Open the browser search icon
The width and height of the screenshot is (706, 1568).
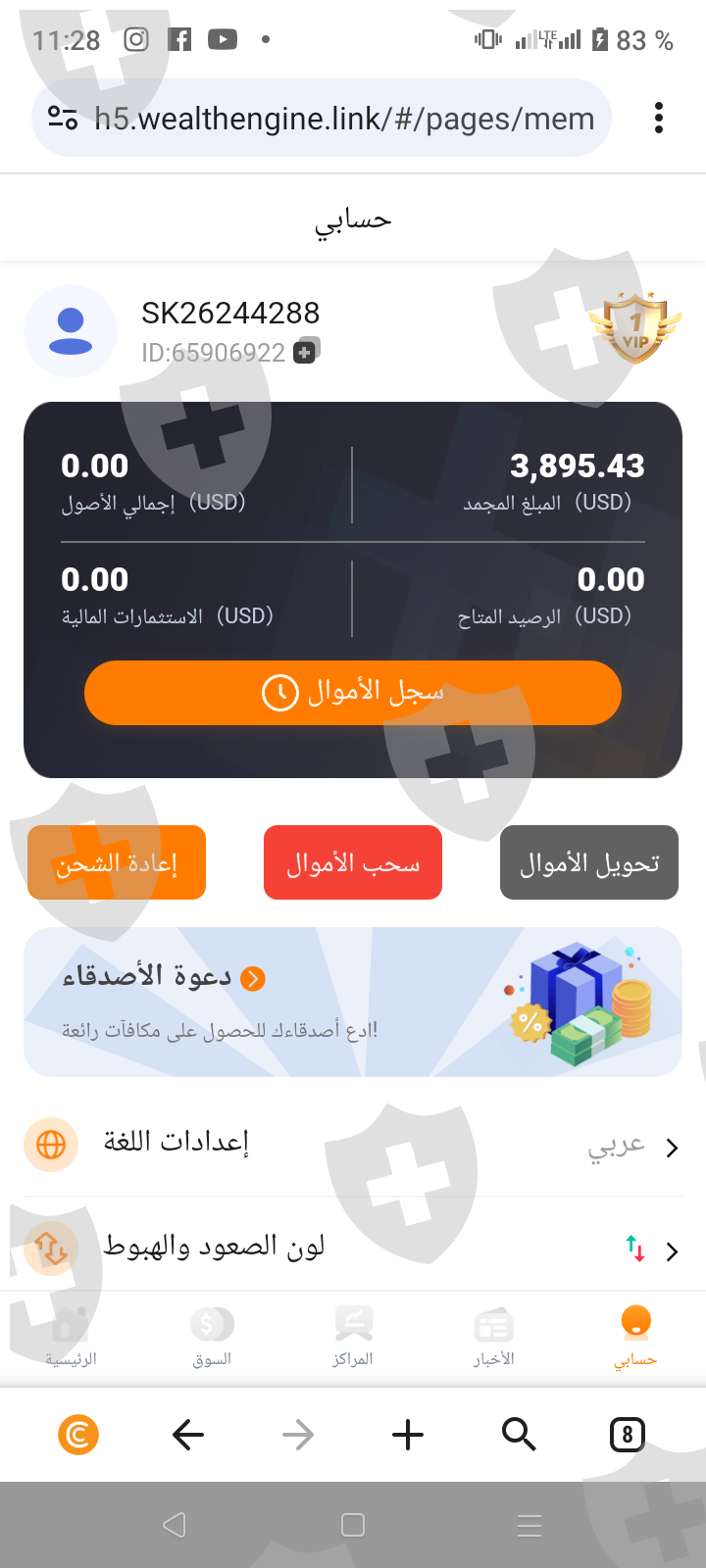519,1435
